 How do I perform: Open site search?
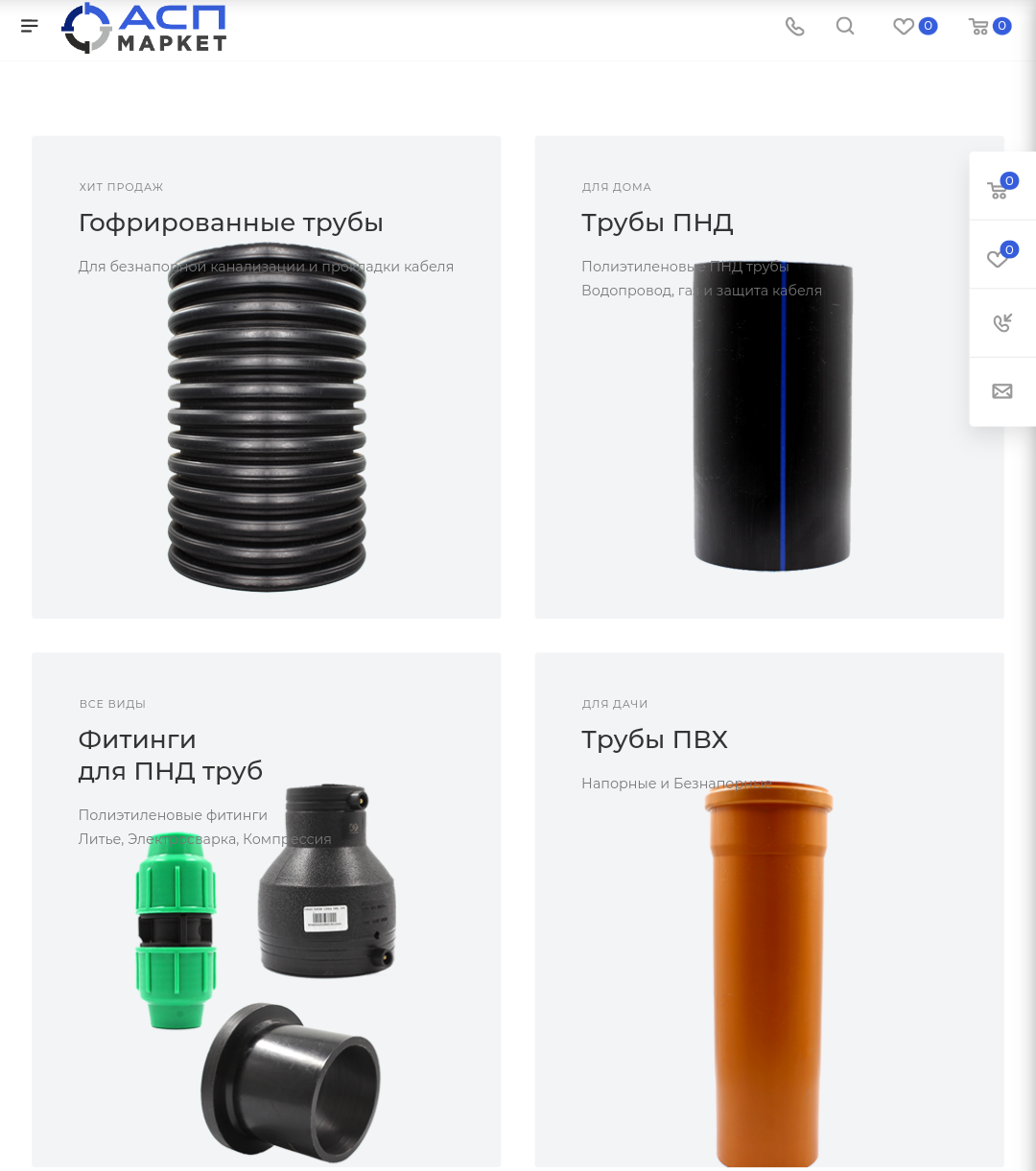point(845,27)
